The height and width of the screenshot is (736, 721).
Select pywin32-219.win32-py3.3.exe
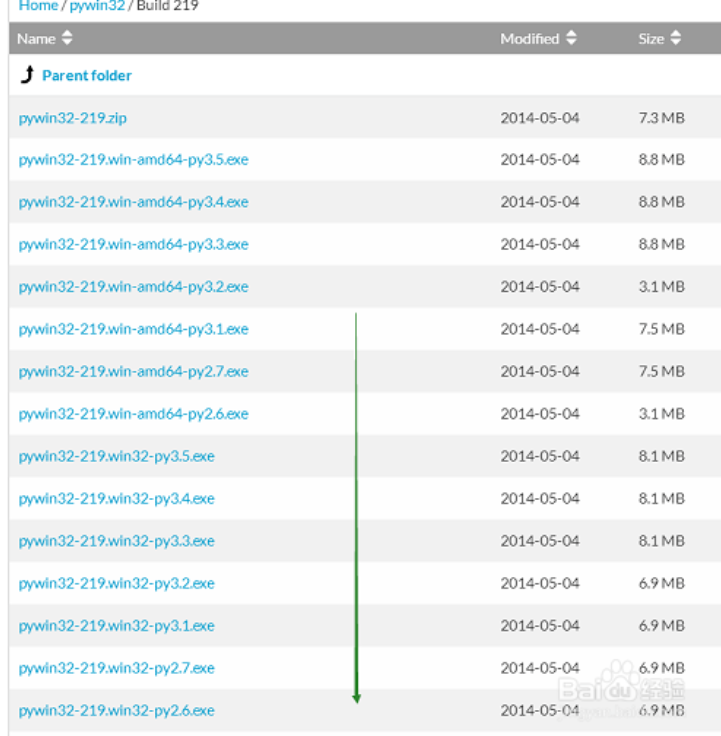(x=116, y=541)
